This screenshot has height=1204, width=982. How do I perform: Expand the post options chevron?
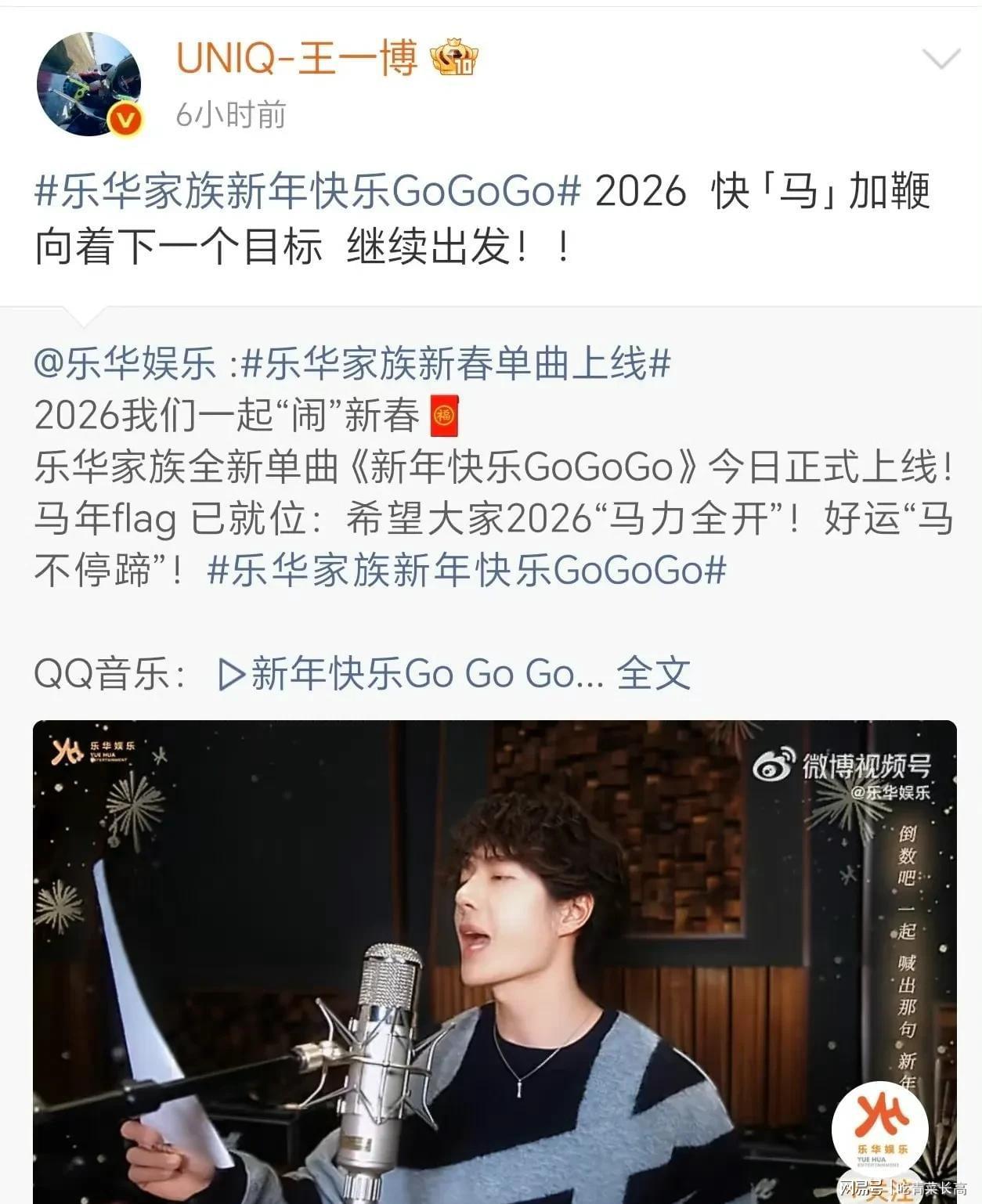pos(940,59)
